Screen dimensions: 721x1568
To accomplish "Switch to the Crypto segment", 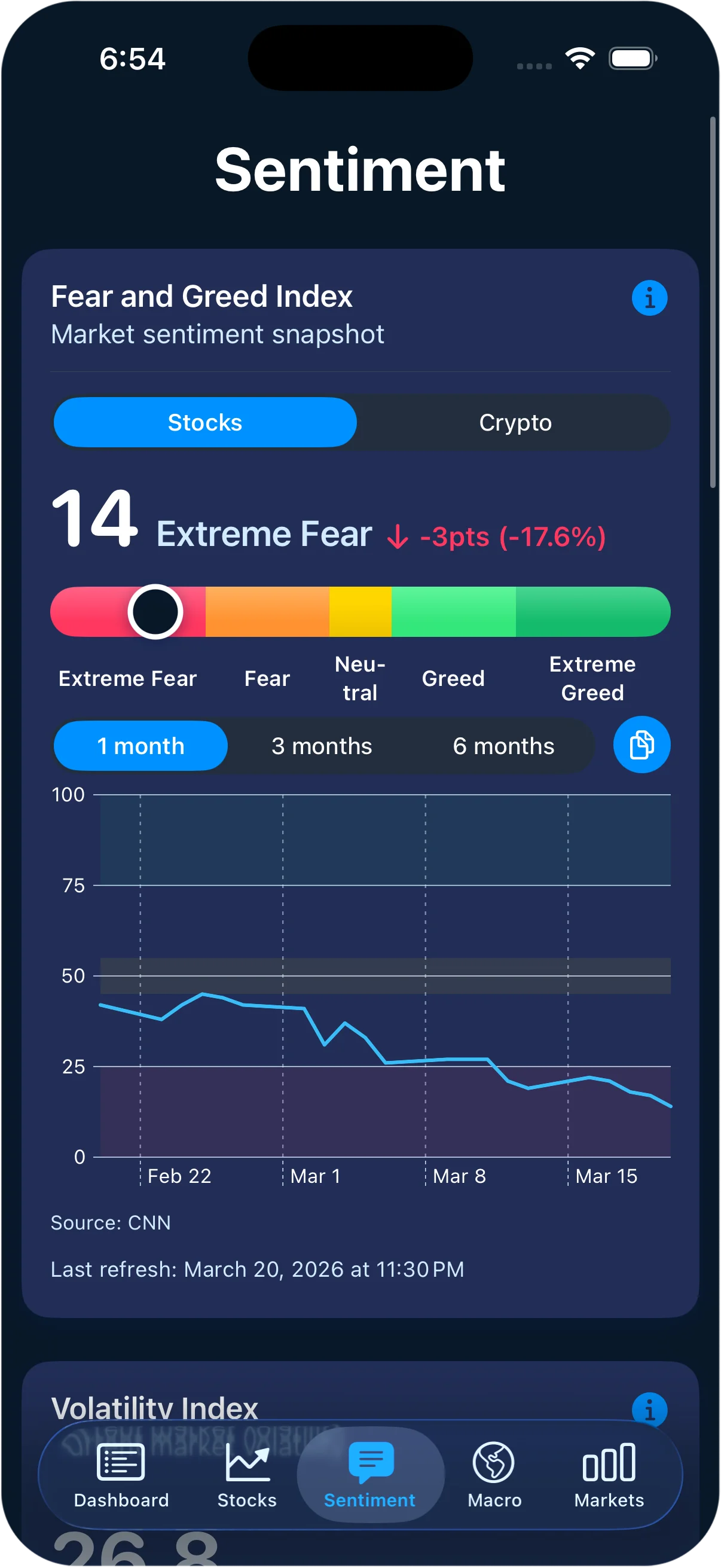I will tap(515, 422).
